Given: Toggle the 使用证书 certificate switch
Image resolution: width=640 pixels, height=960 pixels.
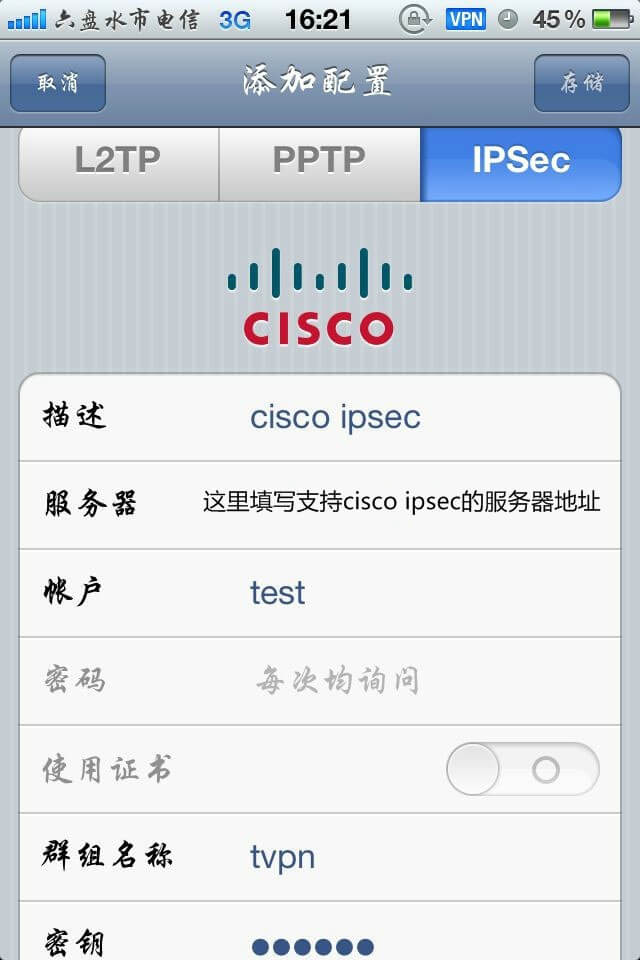Looking at the screenshot, I should [522, 769].
